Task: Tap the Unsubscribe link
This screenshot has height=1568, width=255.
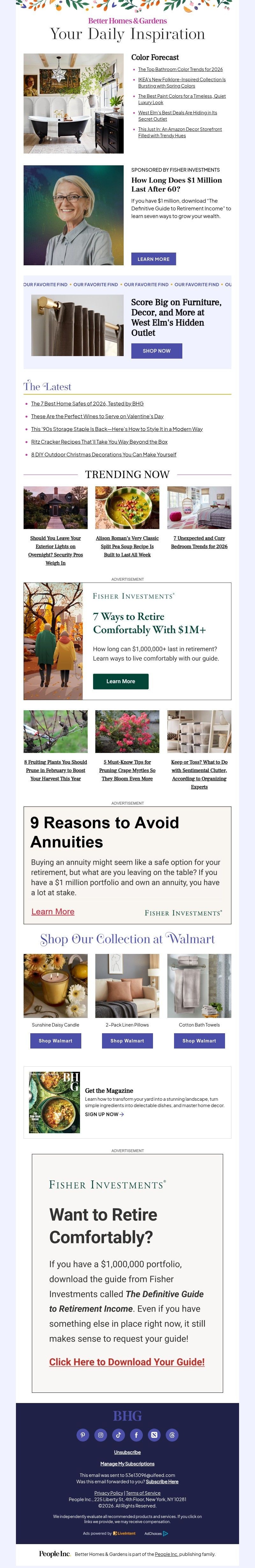Action: (127, 1452)
